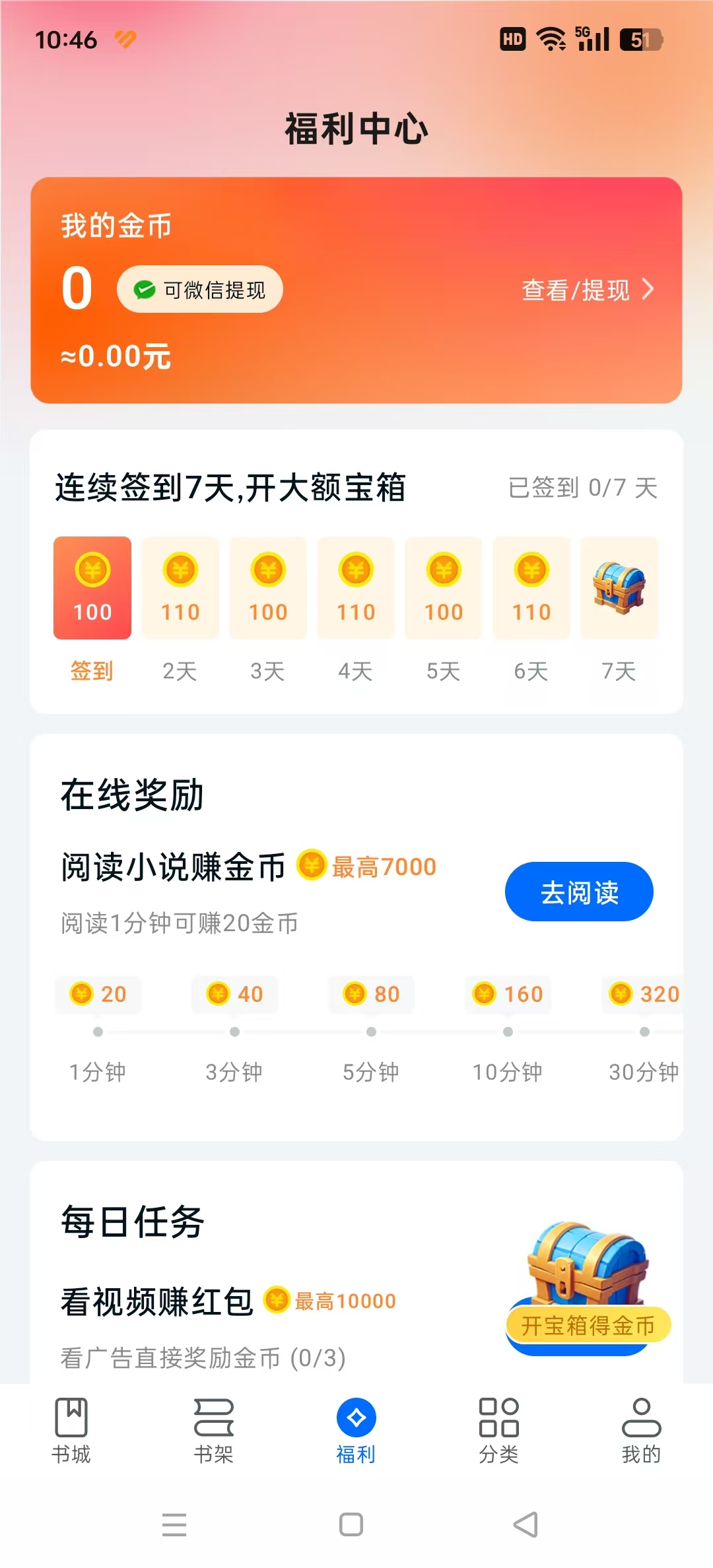This screenshot has height=1568, width=713.
Task: Switch to the 书城 tab
Action: pyautogui.click(x=71, y=1429)
